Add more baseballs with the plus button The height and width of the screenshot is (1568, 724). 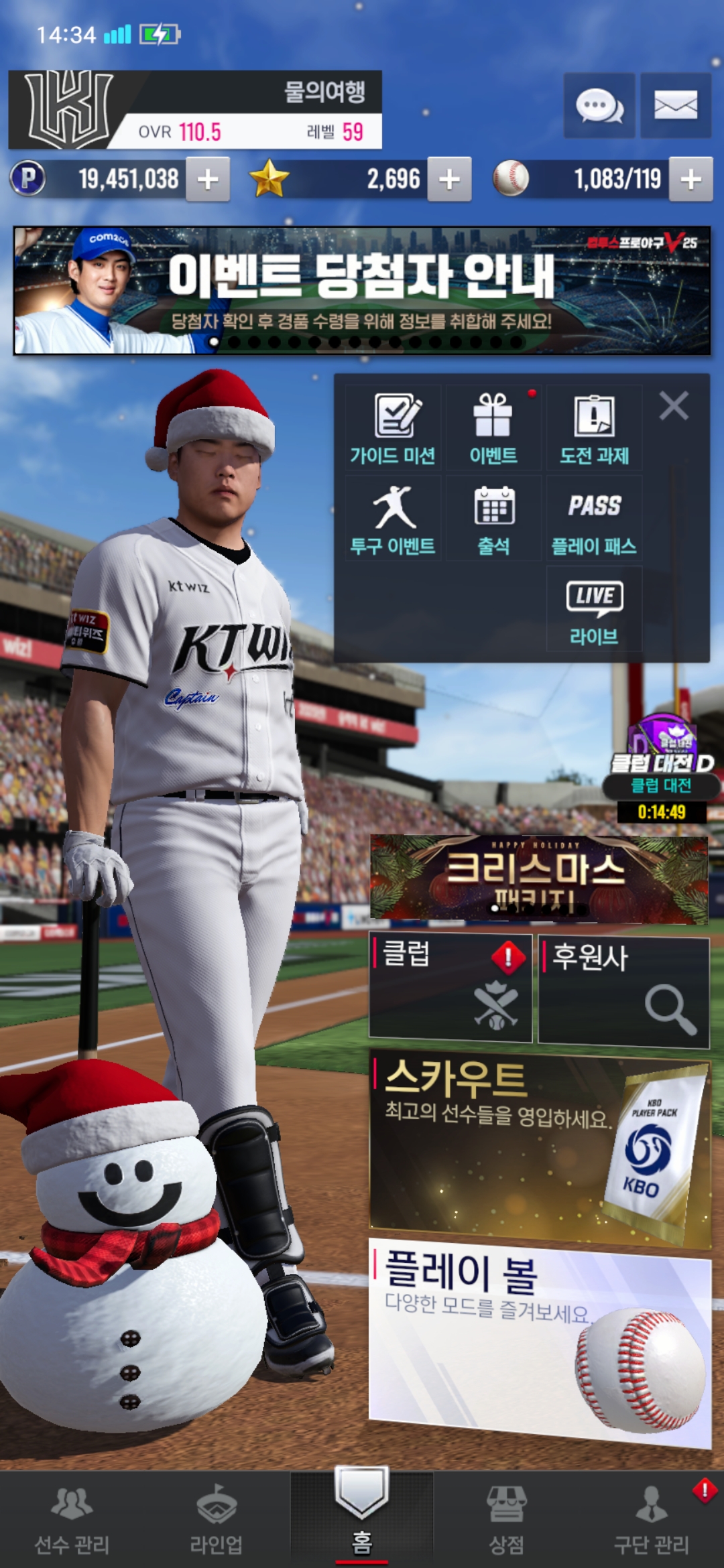click(690, 180)
